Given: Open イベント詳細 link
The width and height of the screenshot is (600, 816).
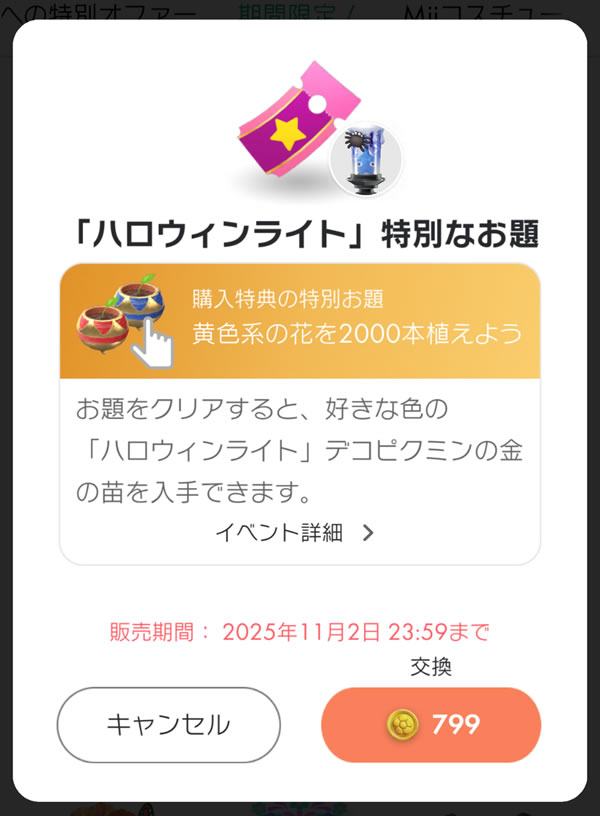Looking at the screenshot, I should click(x=295, y=533).
